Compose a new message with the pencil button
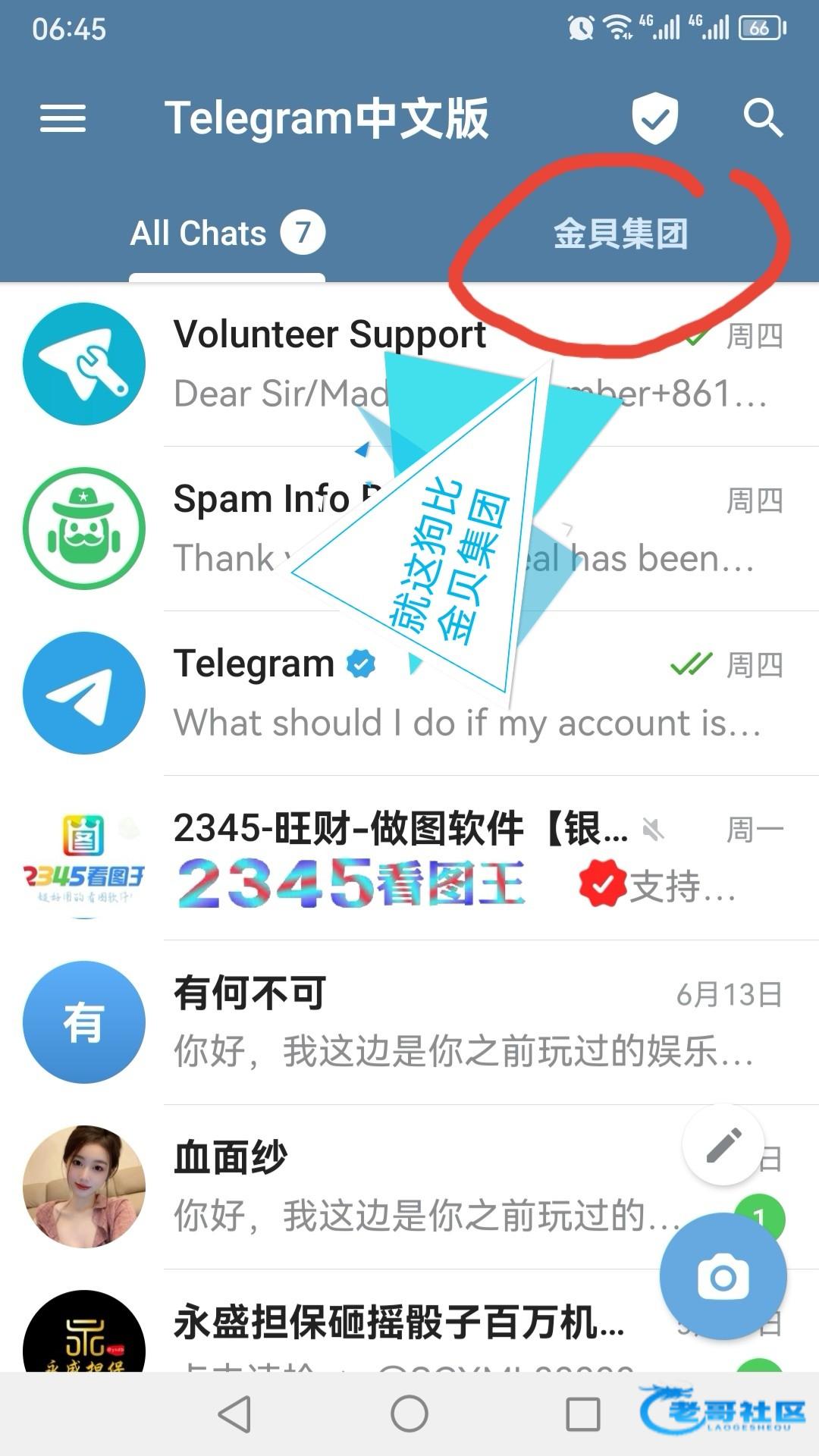 [x=723, y=1144]
